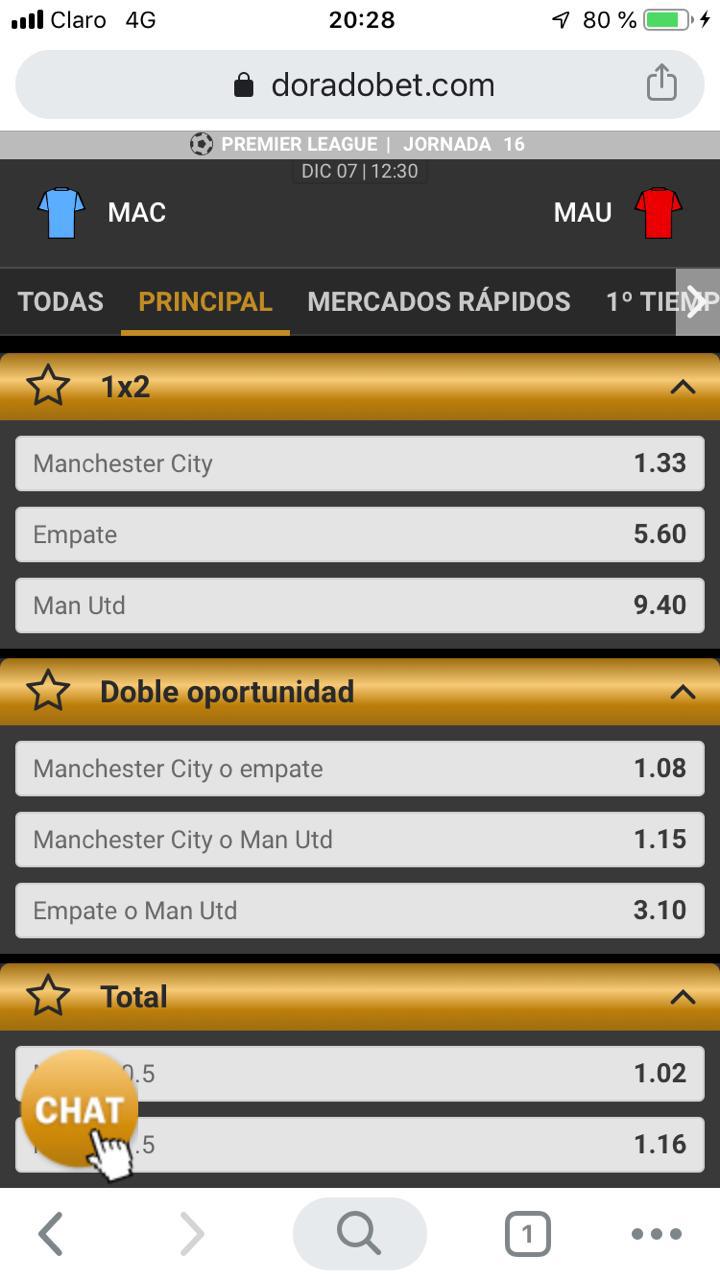Screen dimensions: 720x1280
Task: Switch to the TODAS tab
Action: click(x=60, y=302)
